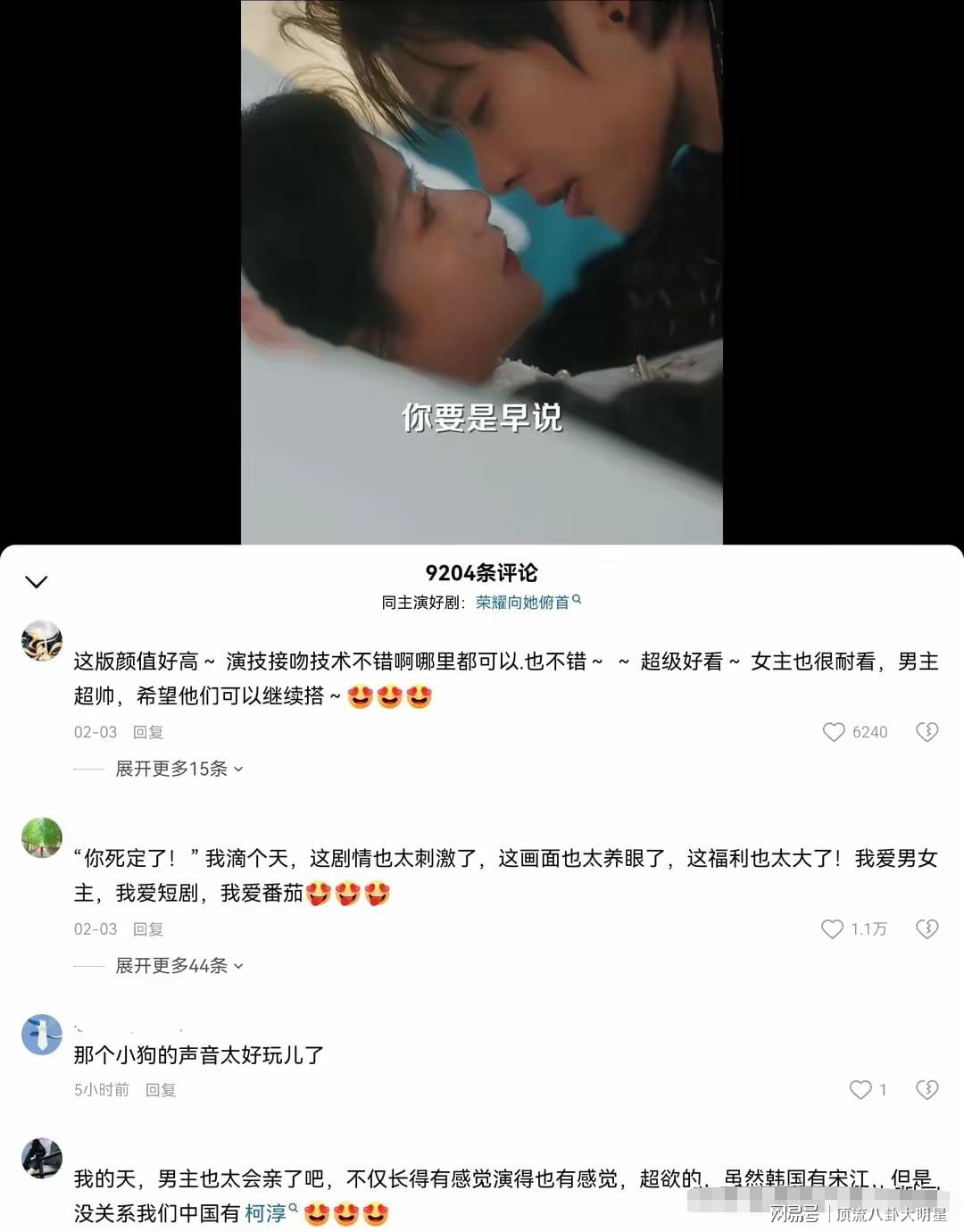This screenshot has height=1232, width=964.
Task: Dislike the comment starting 你死定了
Action: [x=927, y=929]
